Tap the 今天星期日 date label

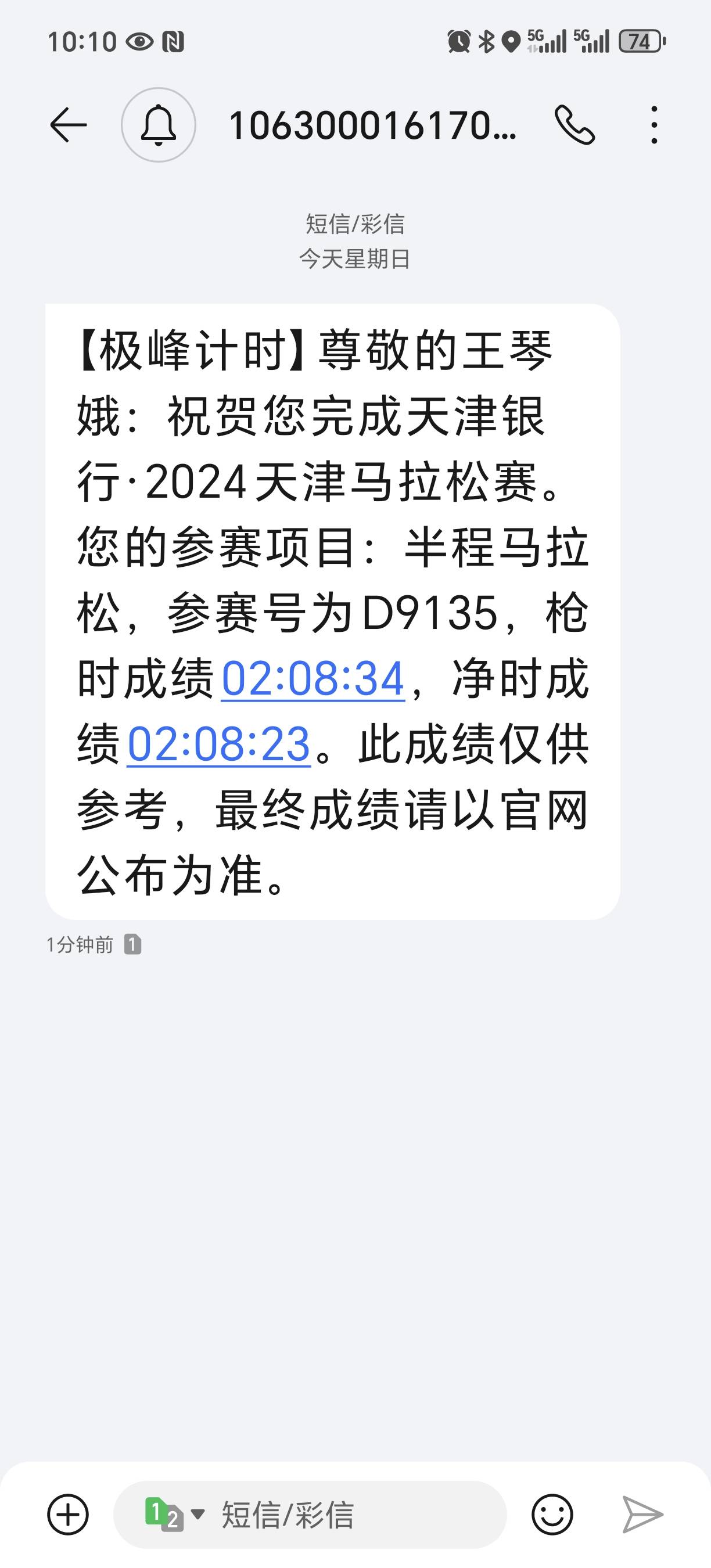pyautogui.click(x=355, y=258)
